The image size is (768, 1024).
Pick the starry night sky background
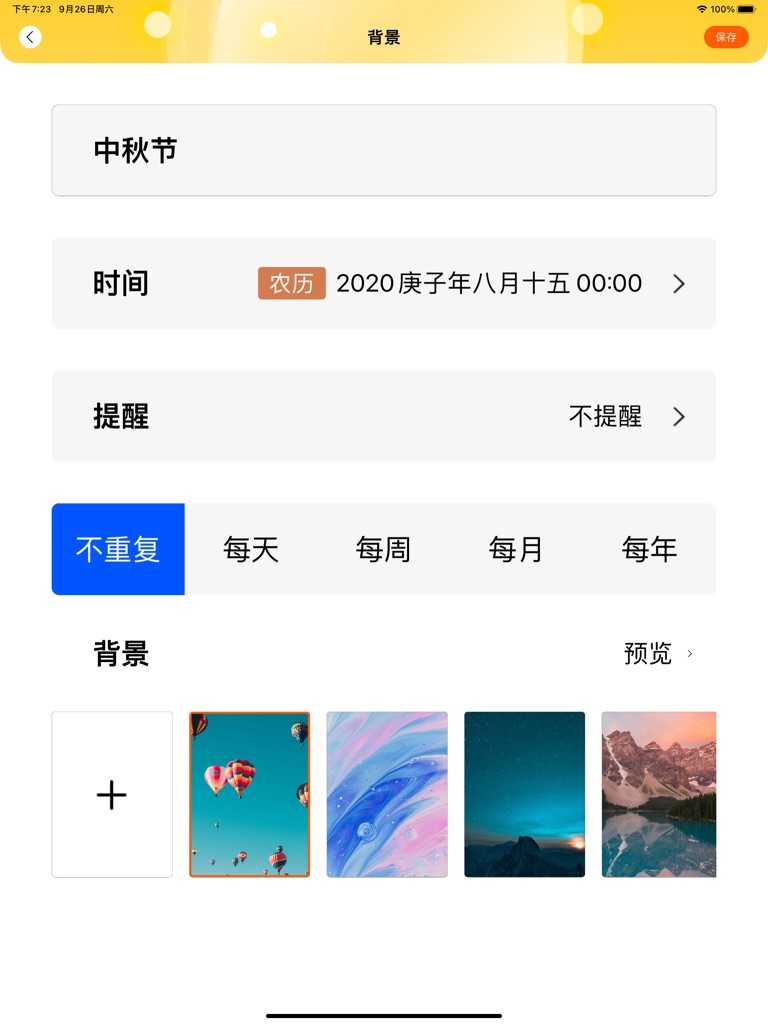524,793
